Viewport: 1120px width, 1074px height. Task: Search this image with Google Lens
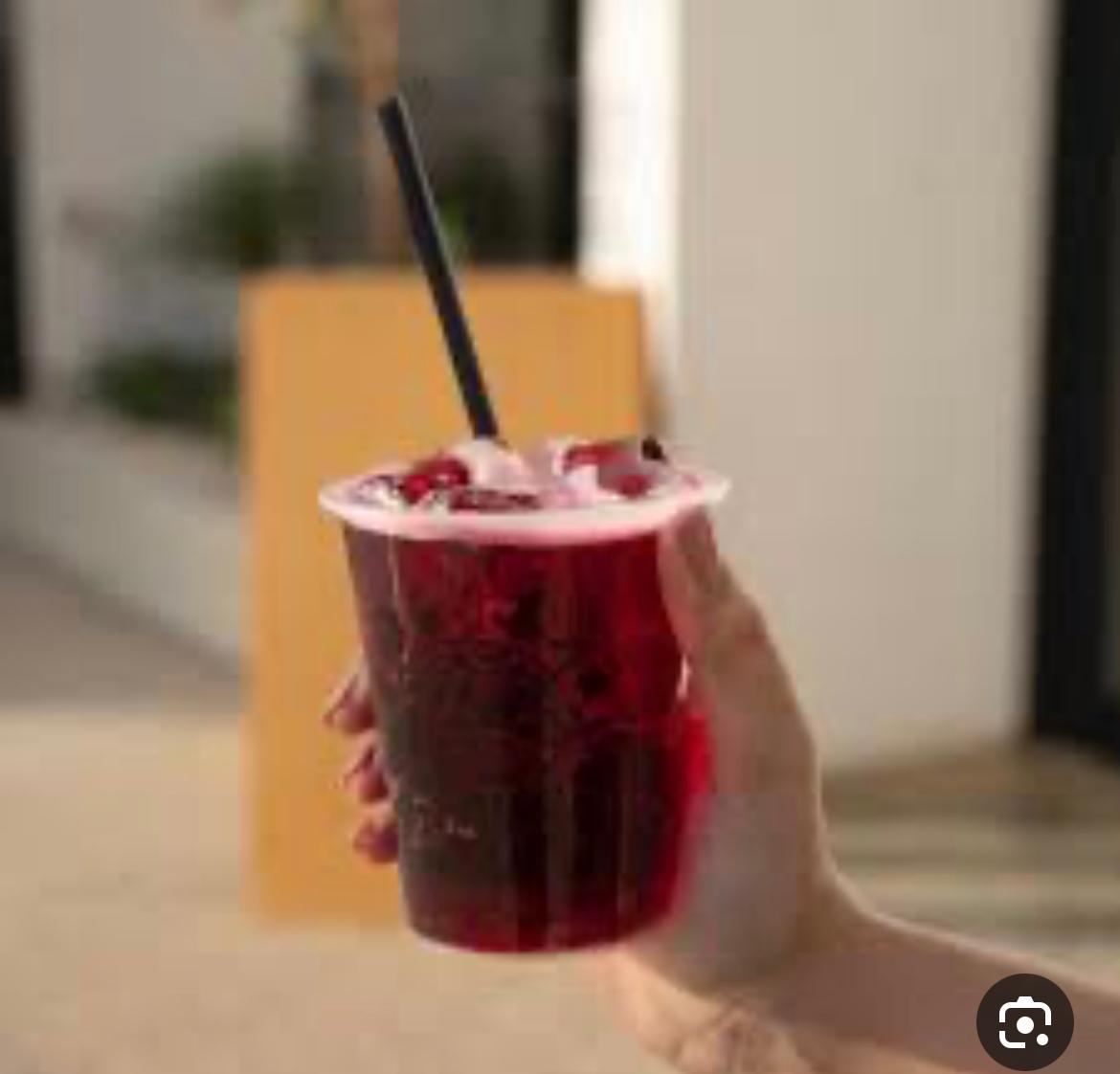[x=1024, y=1021]
